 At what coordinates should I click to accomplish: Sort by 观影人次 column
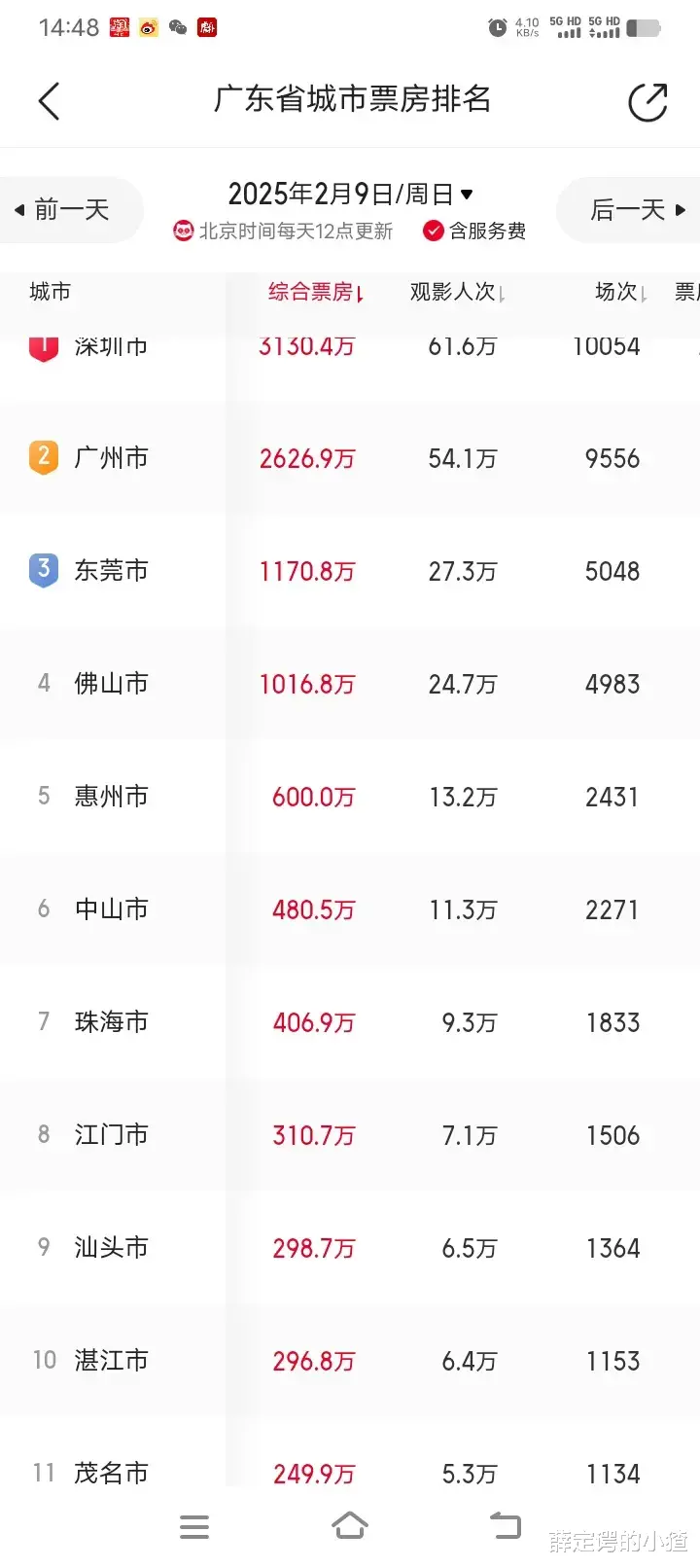click(x=457, y=292)
